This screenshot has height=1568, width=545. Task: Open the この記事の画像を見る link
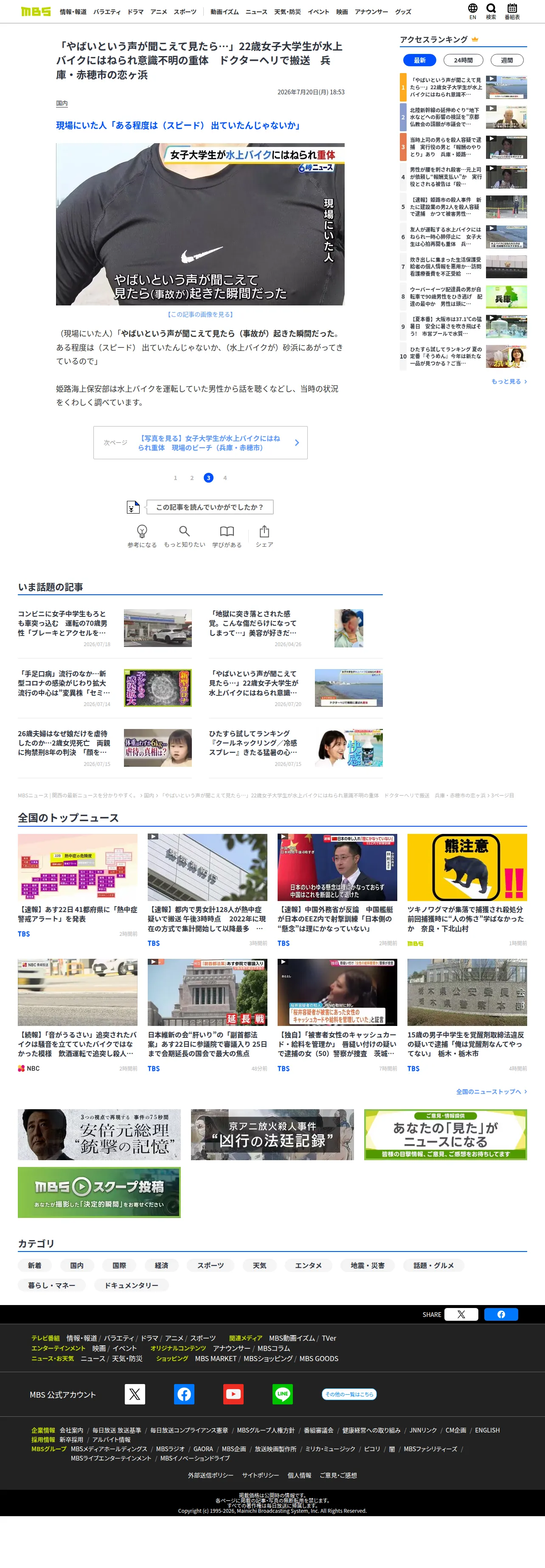200,314
